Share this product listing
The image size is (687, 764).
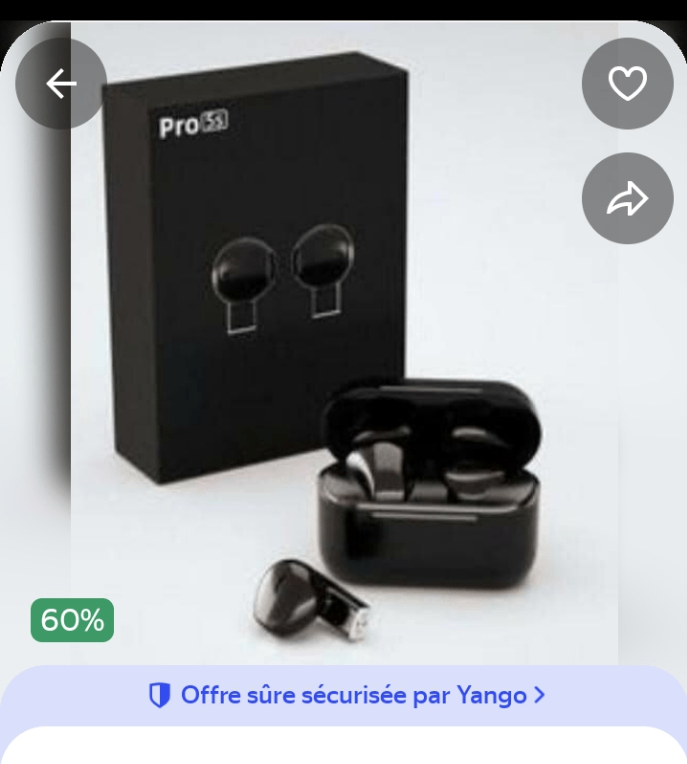pyautogui.click(x=628, y=199)
